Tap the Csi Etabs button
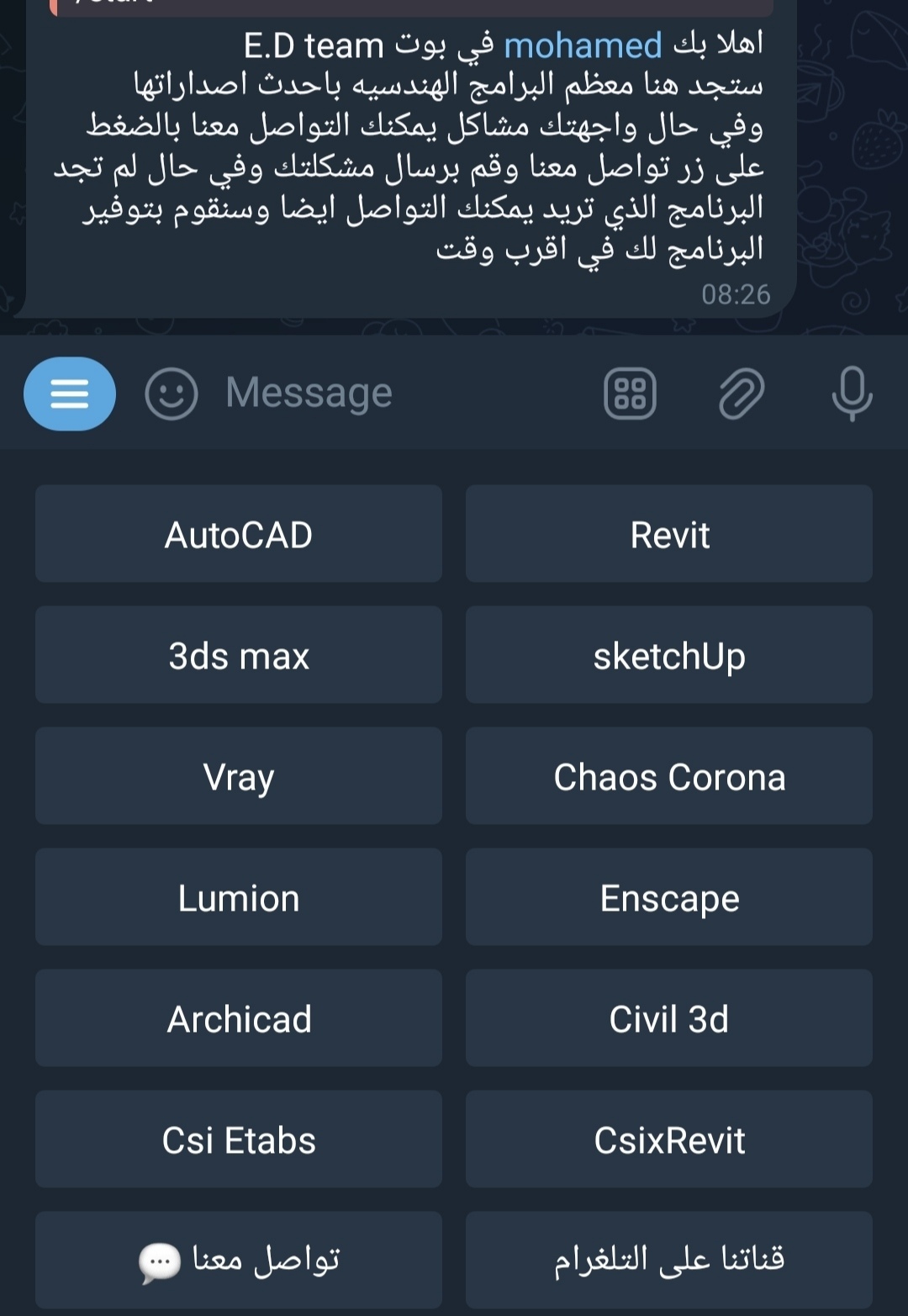Viewport: 908px width, 1316px height. click(239, 1139)
